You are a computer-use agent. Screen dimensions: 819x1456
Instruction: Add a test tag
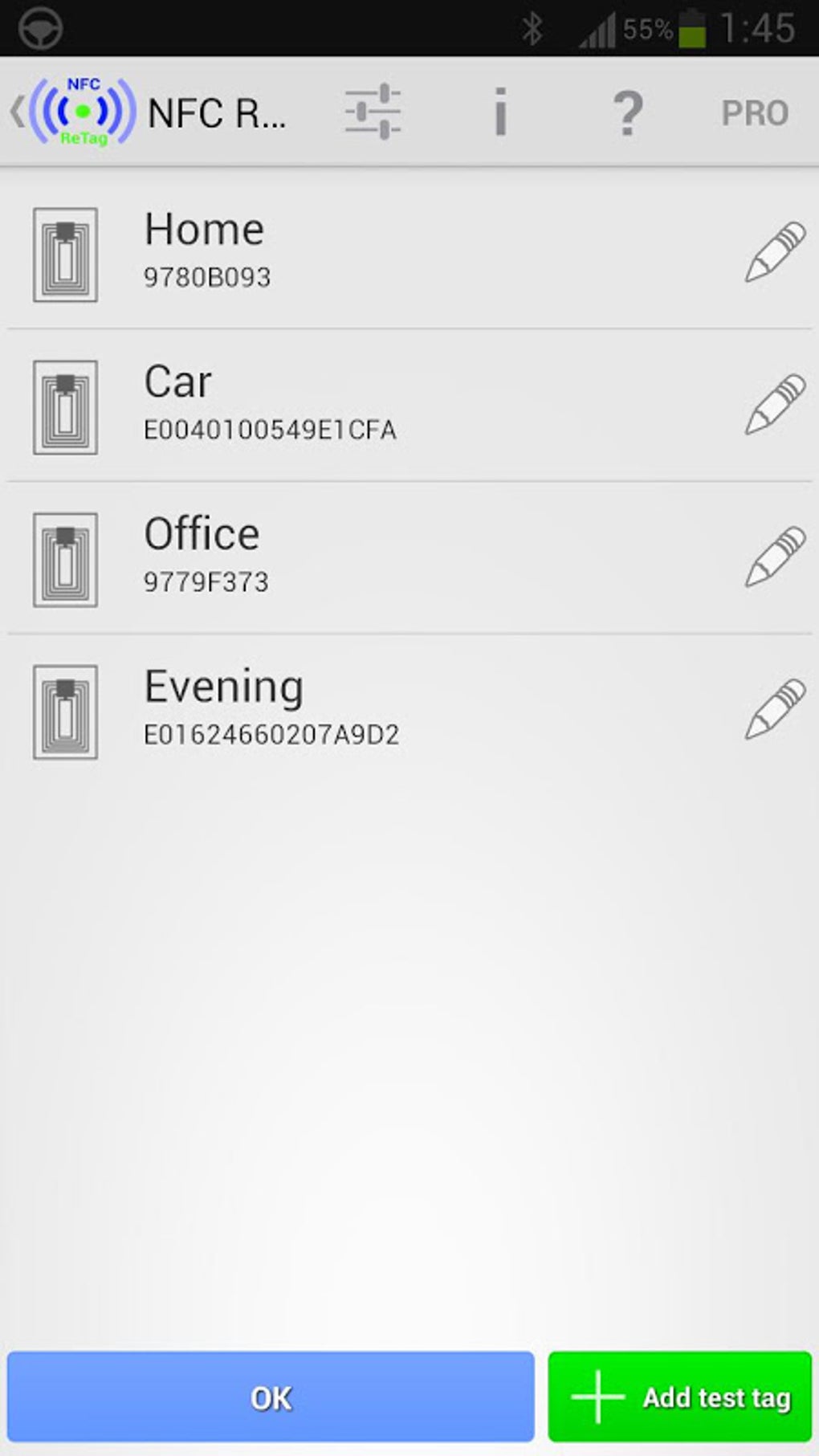click(x=680, y=1398)
